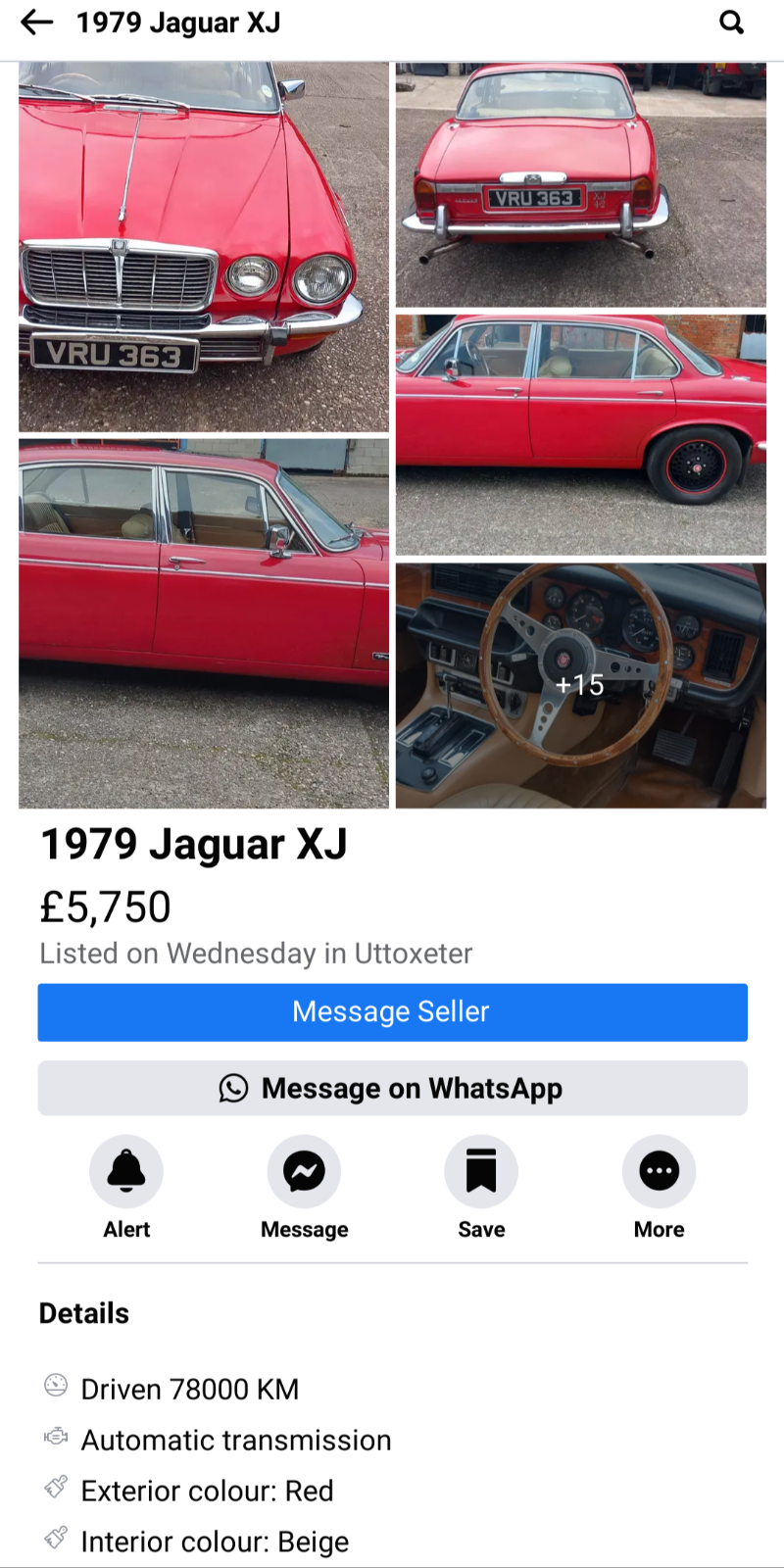
Task: Go back using the top arrow
Action: (37, 22)
